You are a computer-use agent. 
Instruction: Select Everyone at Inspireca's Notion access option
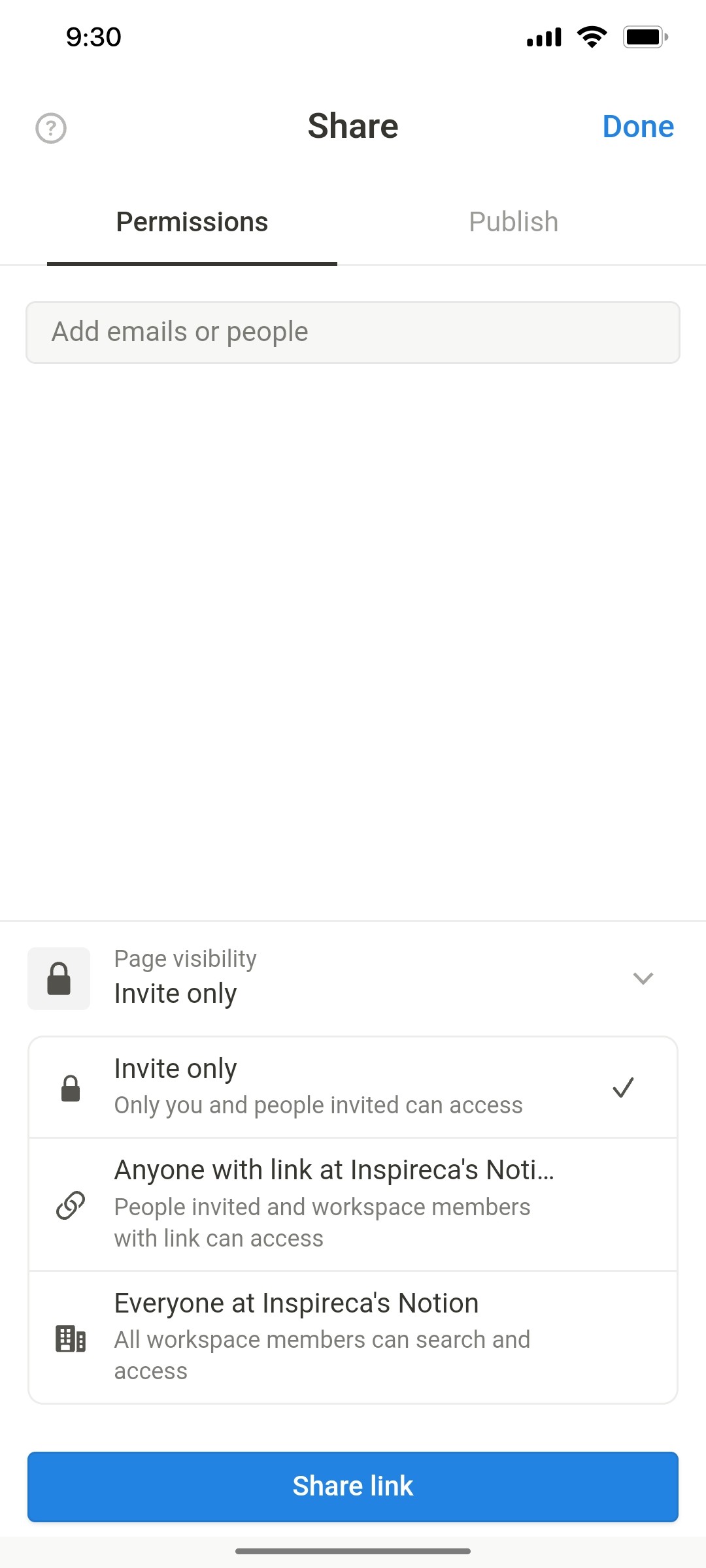pyautogui.click(x=353, y=1337)
